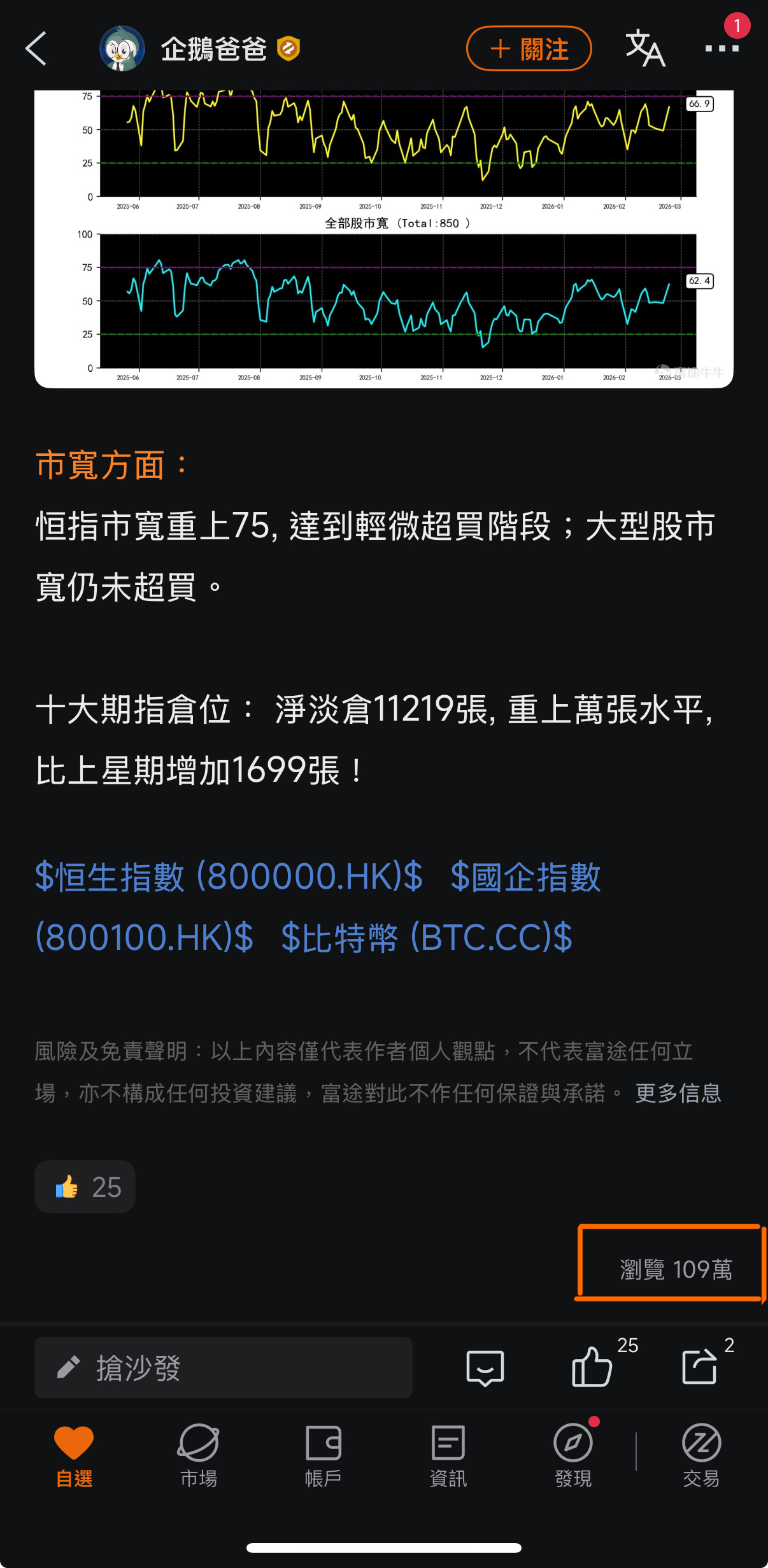Switch to the 發現 tab
Image resolution: width=768 pixels, height=1568 pixels.
click(573, 1455)
